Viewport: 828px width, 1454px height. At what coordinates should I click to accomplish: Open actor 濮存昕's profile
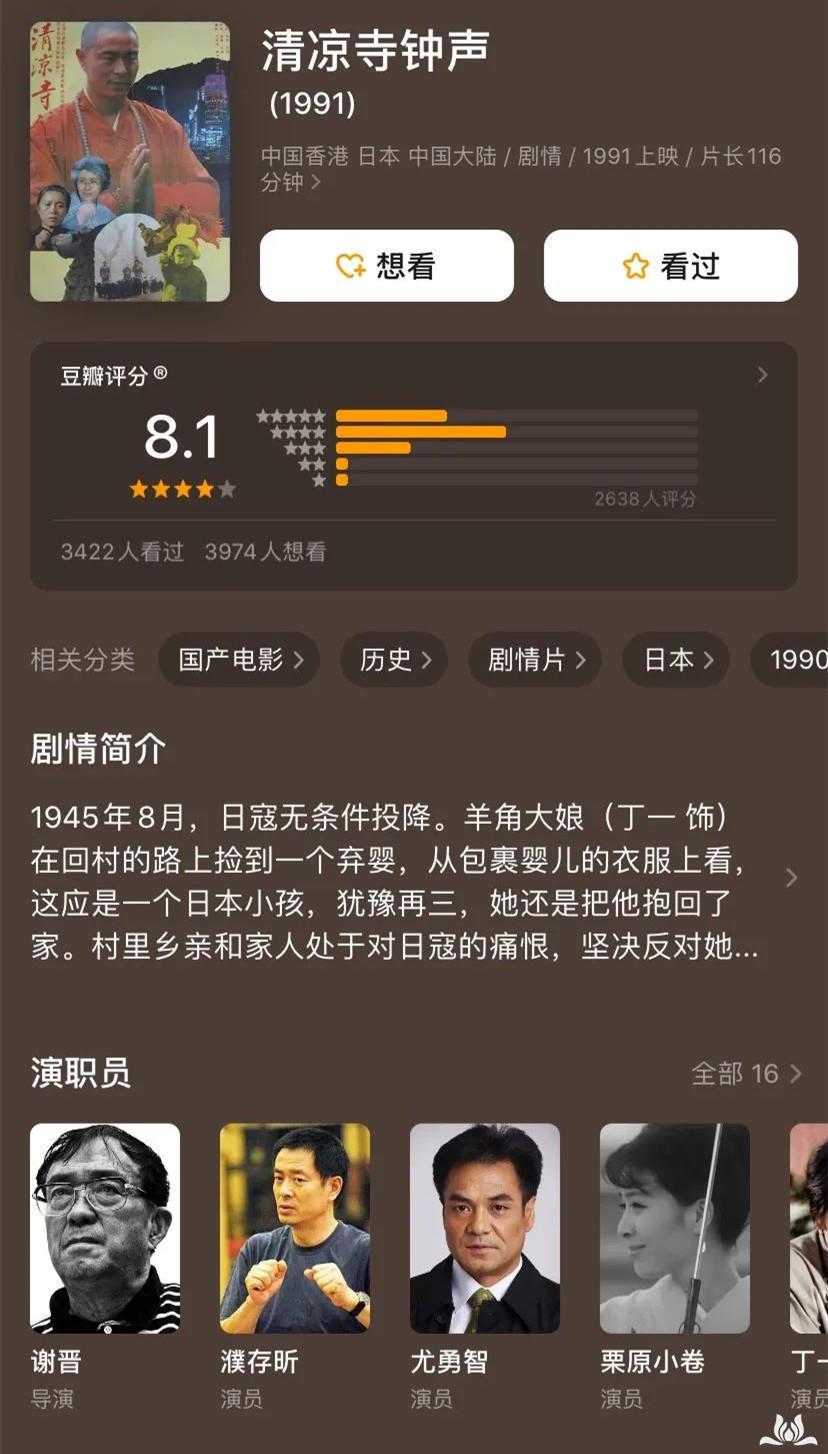295,1228
